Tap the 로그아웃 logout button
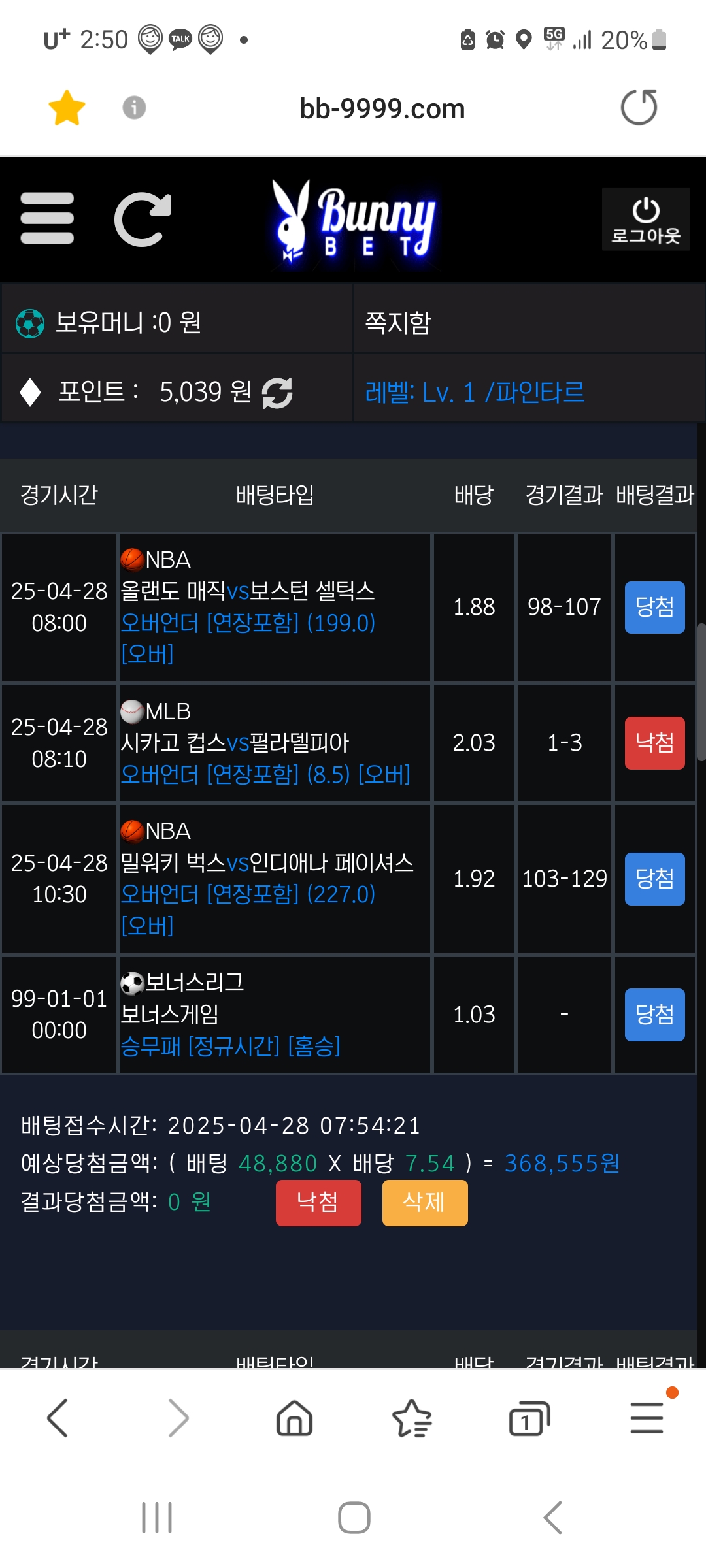The height and width of the screenshot is (1568, 706). coord(646,220)
